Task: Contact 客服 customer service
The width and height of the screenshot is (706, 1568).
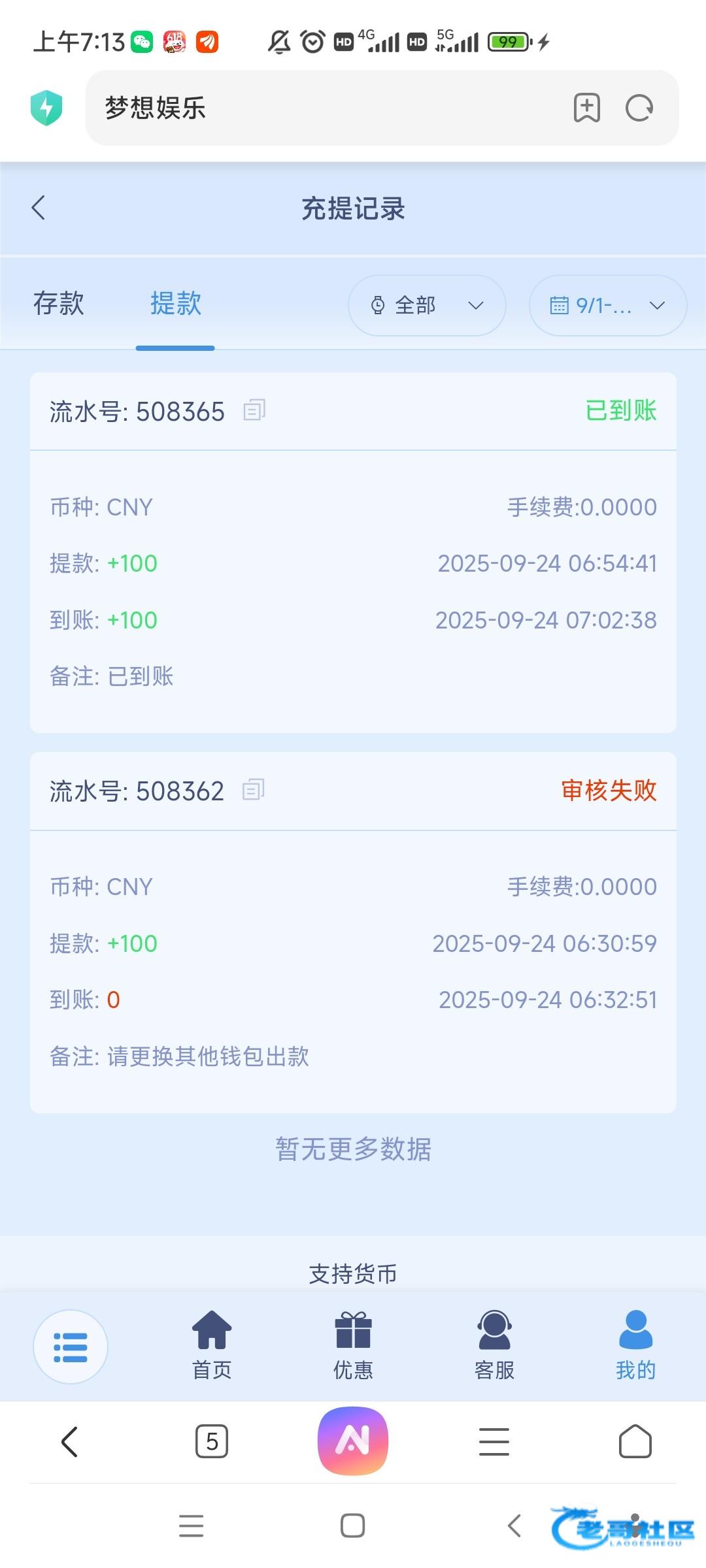Action: [x=494, y=1345]
